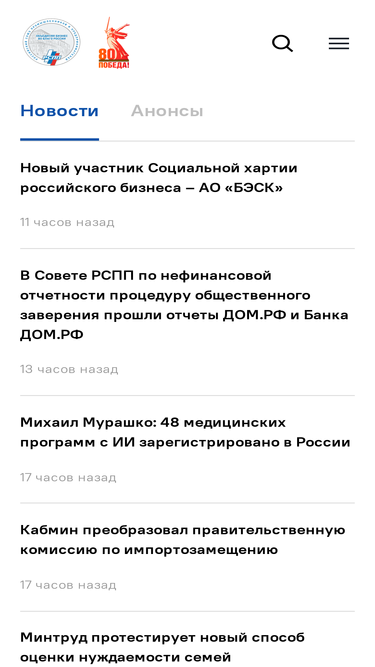The image size is (375, 667).
Task: Open the search magnifier icon
Action: [282, 43]
